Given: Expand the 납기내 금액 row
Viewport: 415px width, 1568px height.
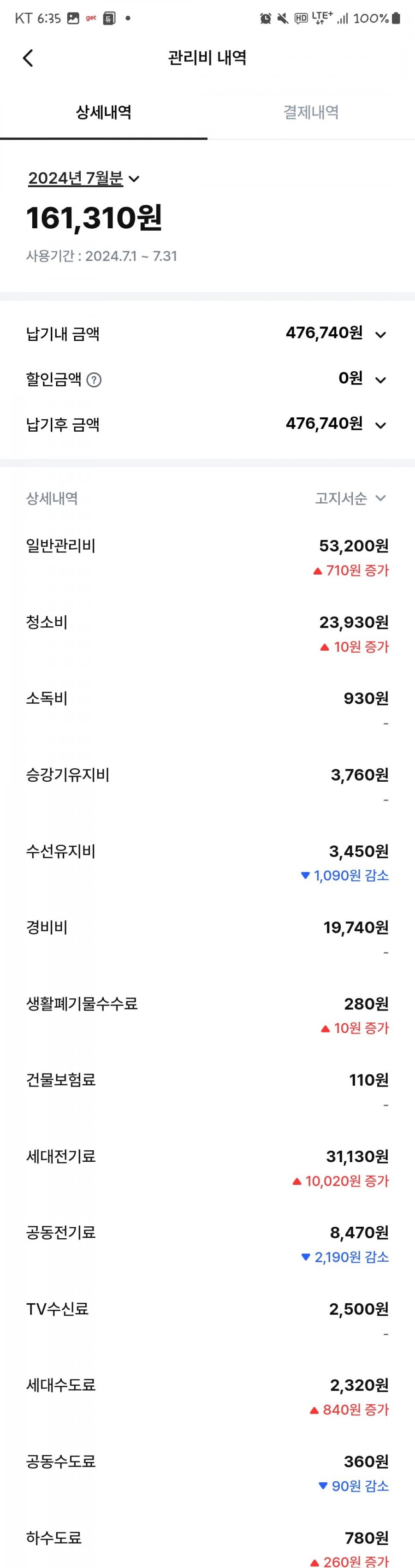Looking at the screenshot, I should point(380,334).
